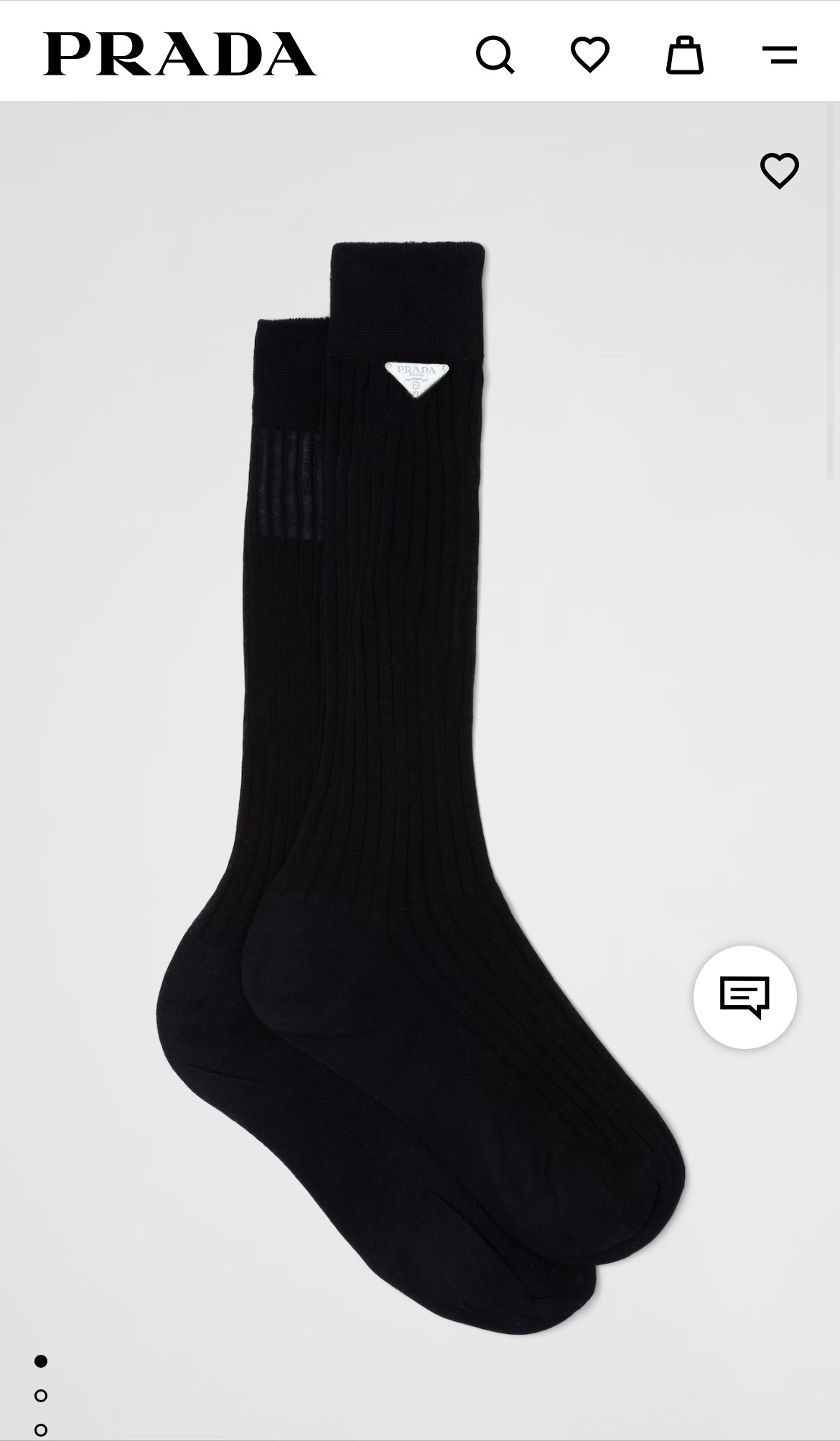Image resolution: width=840 pixels, height=1441 pixels.
Task: Click the bag icon to check your cart
Action: point(685,55)
